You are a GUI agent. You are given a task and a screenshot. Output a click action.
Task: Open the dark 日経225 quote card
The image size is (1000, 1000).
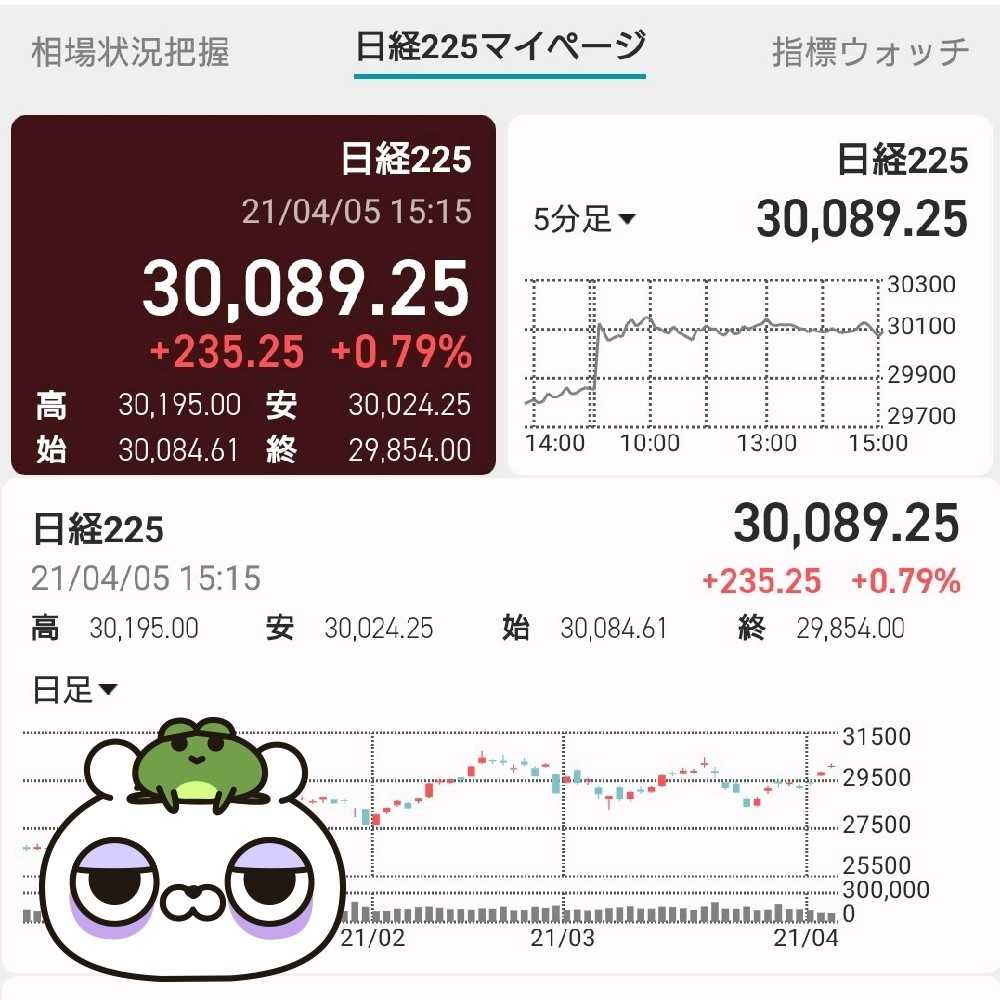pos(253,295)
